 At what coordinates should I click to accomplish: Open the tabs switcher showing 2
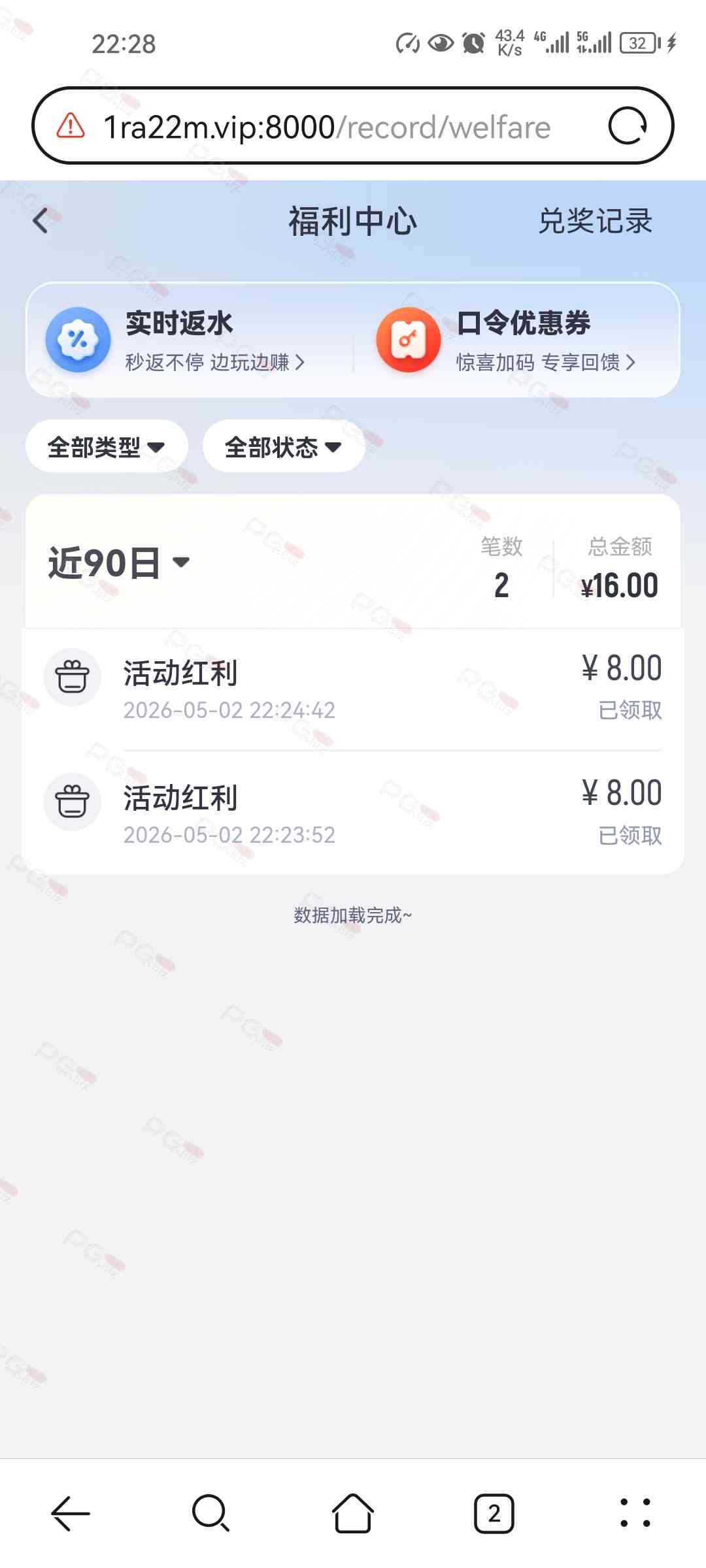click(x=494, y=1512)
